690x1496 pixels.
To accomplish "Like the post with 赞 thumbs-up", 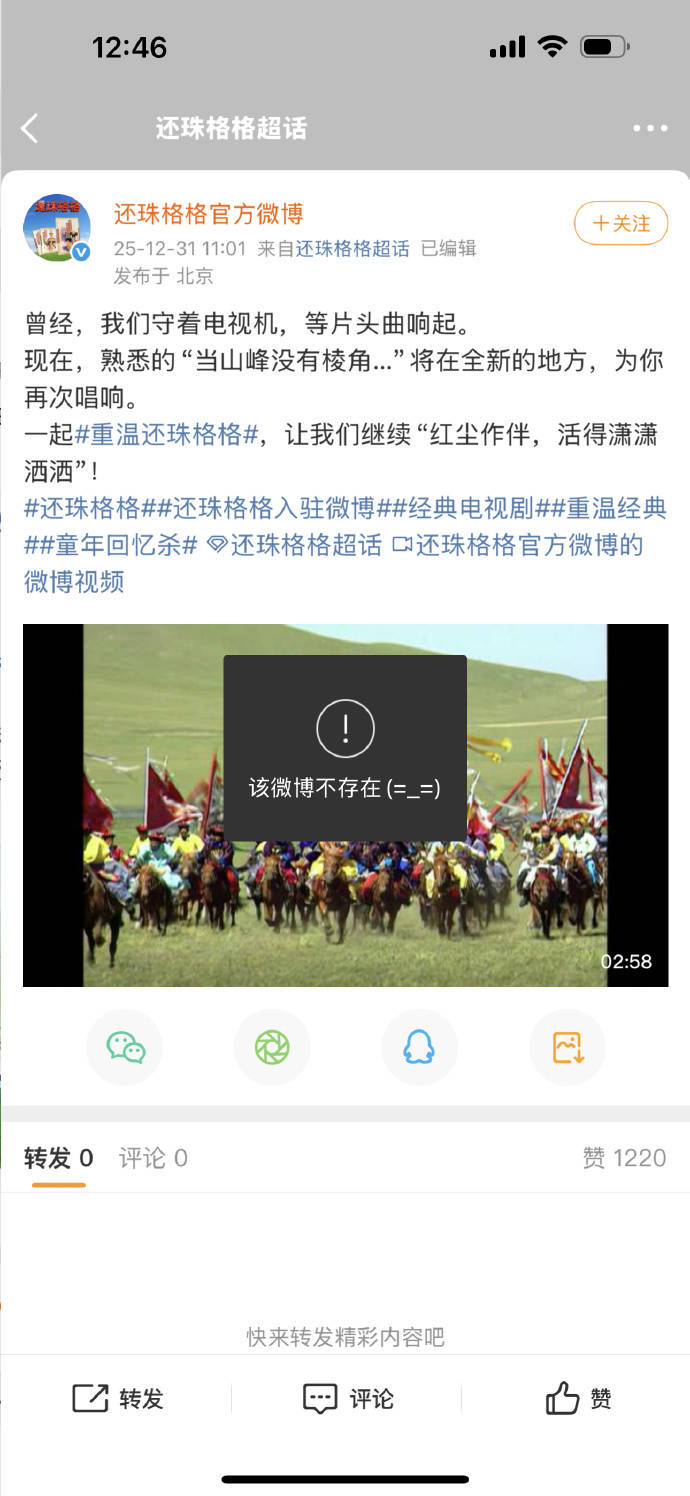I will point(578,1398).
